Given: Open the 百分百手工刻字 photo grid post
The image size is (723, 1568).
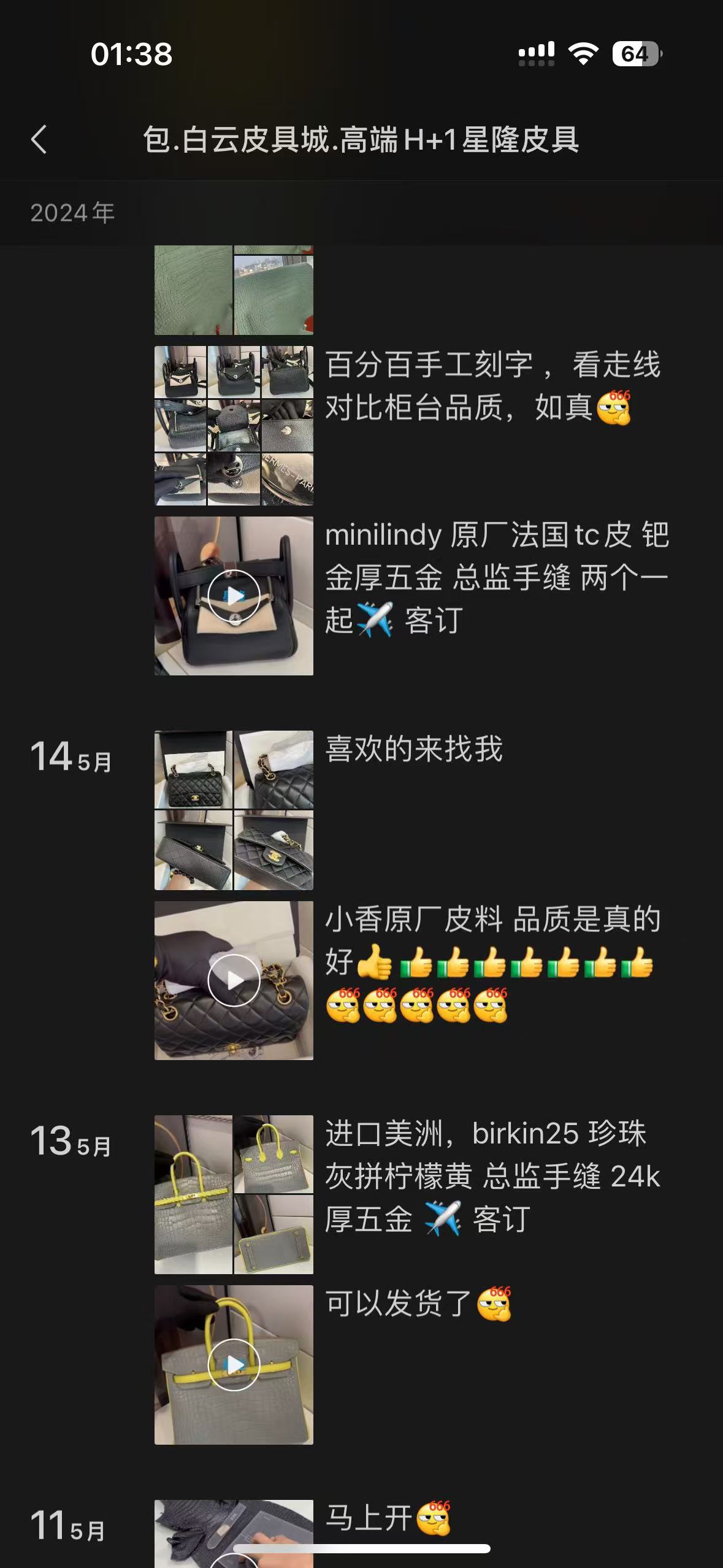Looking at the screenshot, I should [234, 426].
